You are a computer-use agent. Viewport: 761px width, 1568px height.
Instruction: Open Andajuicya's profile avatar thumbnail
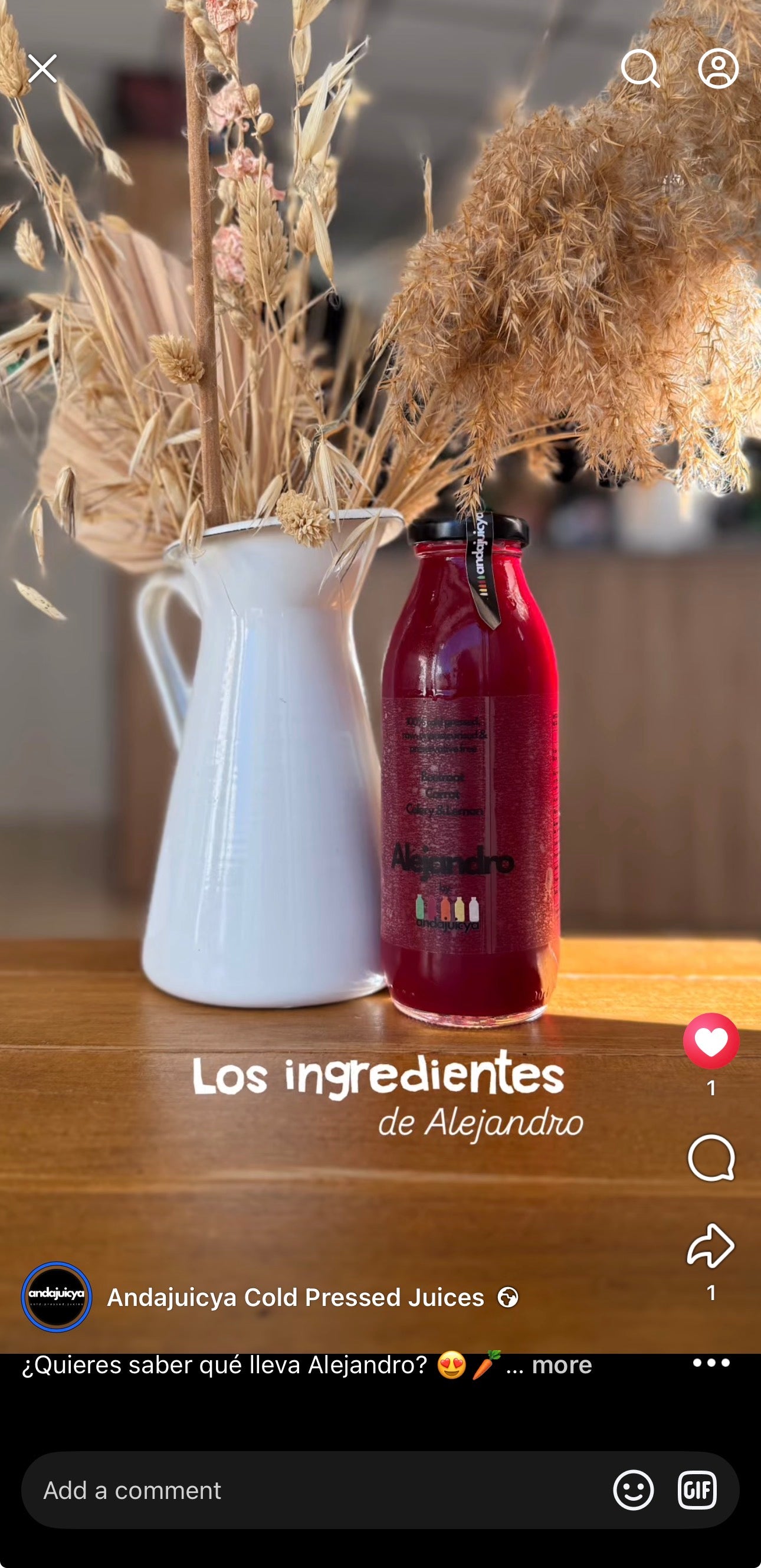pos(57,1297)
